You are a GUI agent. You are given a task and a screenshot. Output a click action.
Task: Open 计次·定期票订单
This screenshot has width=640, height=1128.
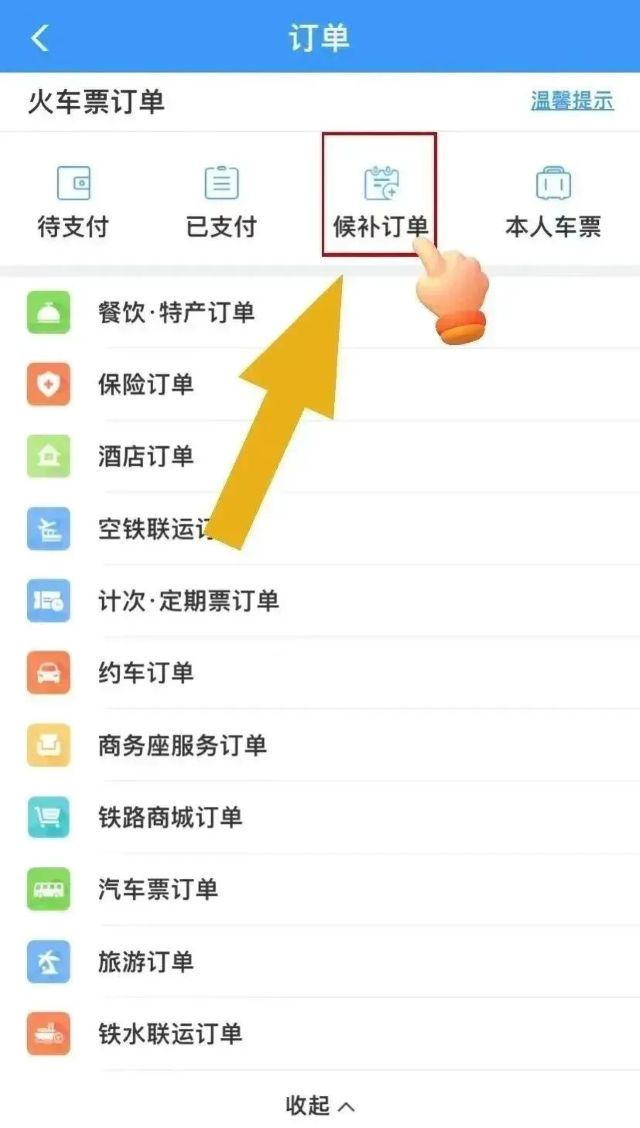click(x=188, y=601)
